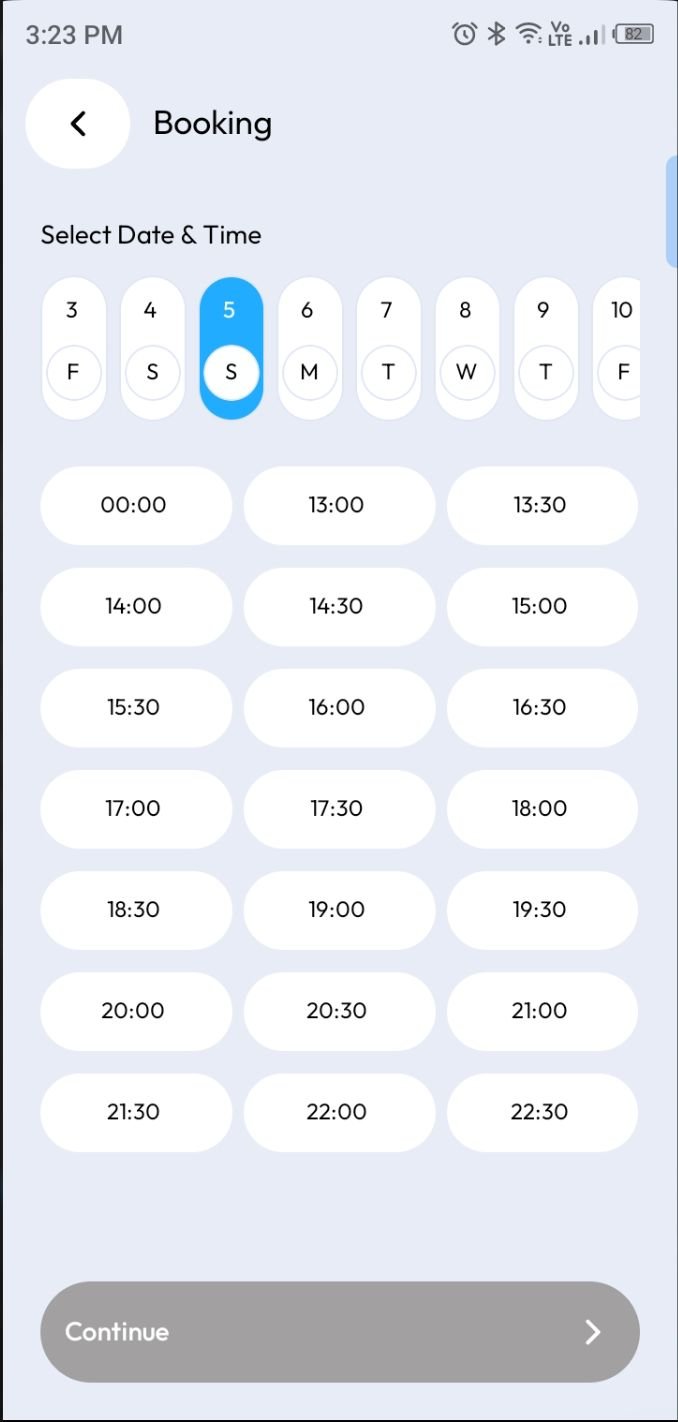Select date 7 Tuesday
The height and width of the screenshot is (1422, 678).
point(388,348)
